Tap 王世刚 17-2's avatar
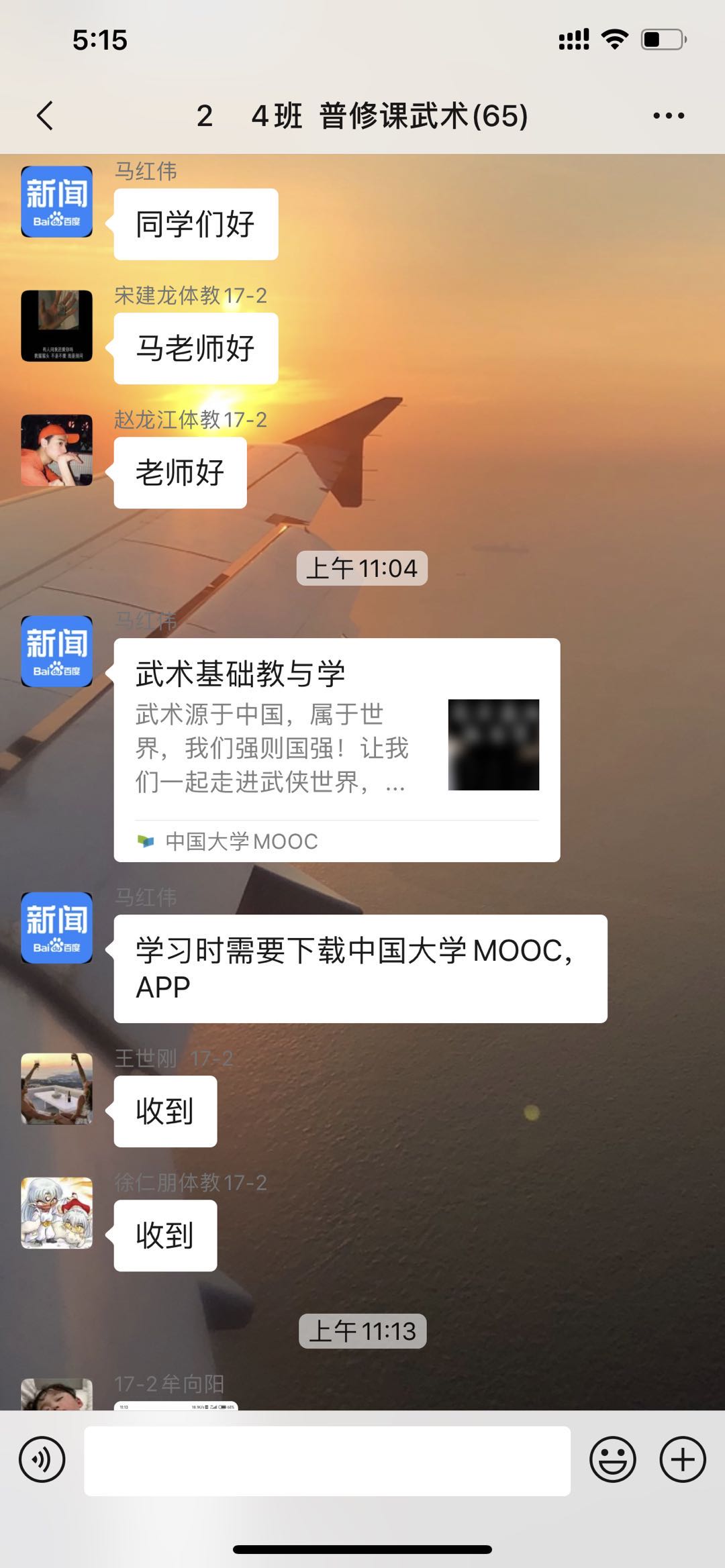This screenshot has width=725, height=1568. (x=57, y=1089)
